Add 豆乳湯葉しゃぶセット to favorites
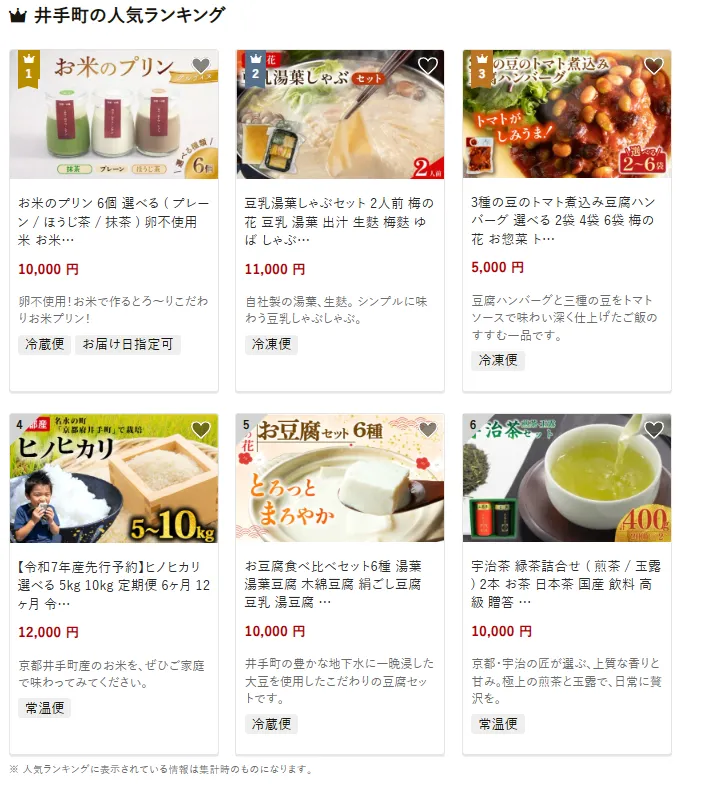The width and height of the screenshot is (722, 792). tap(428, 66)
